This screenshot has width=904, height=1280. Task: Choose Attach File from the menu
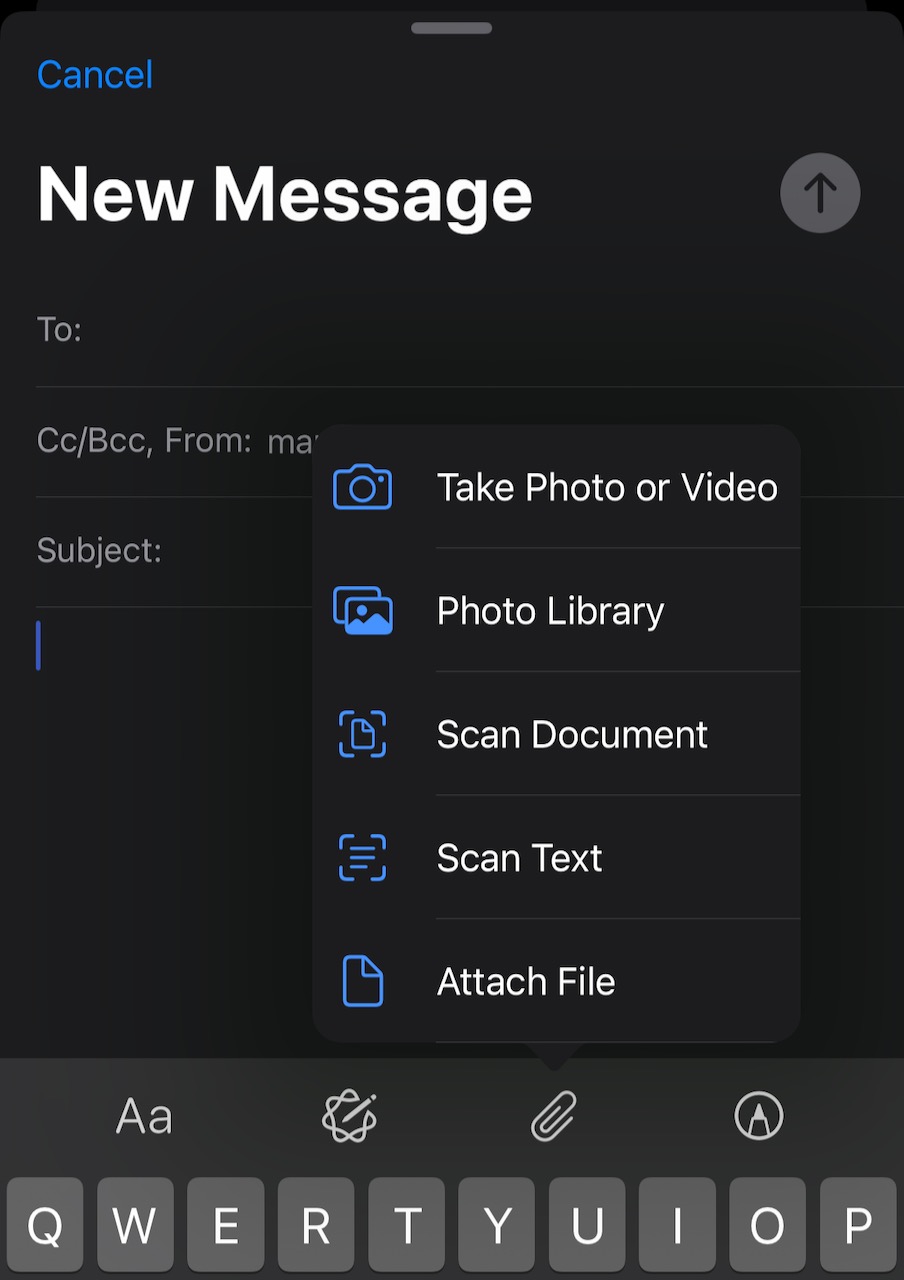(526, 981)
